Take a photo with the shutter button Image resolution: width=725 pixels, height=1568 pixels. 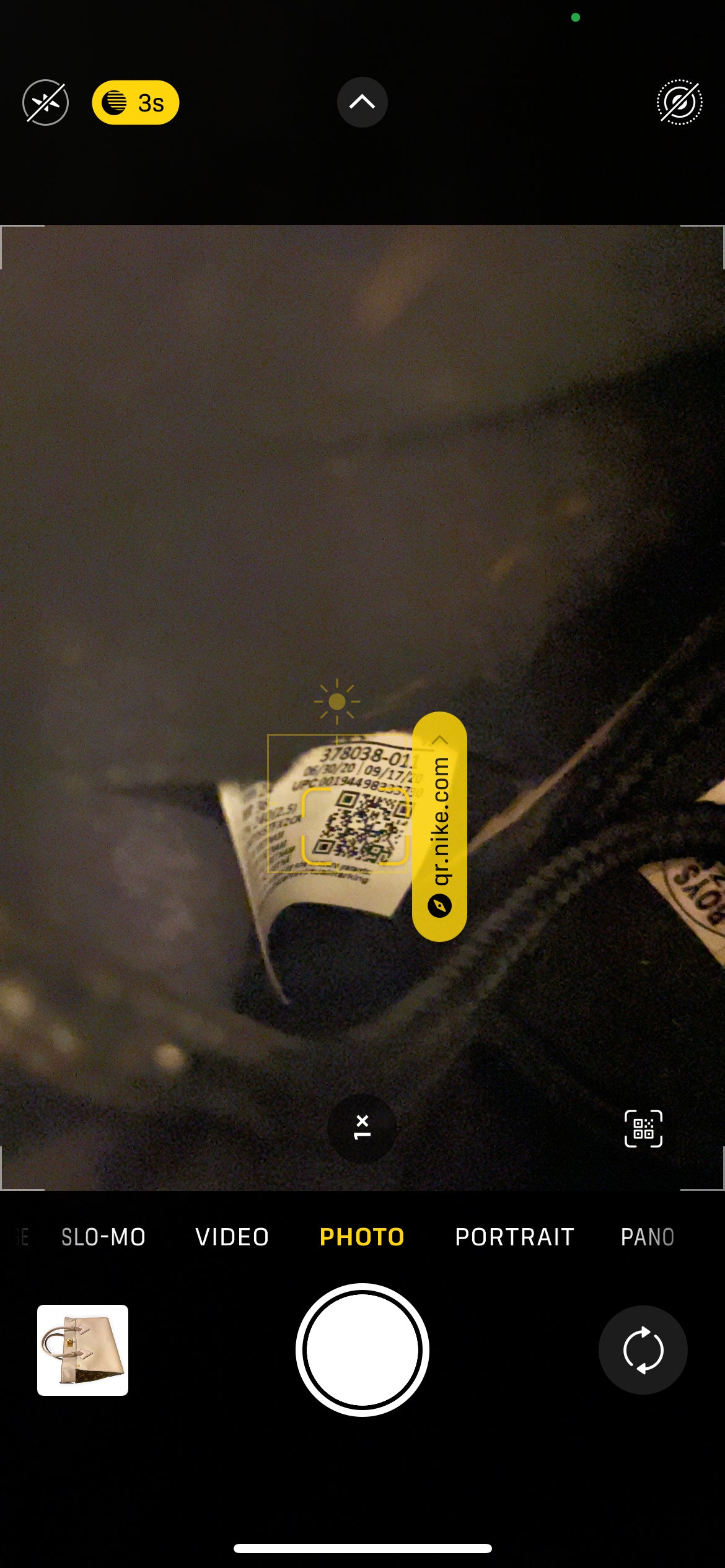(362, 1350)
